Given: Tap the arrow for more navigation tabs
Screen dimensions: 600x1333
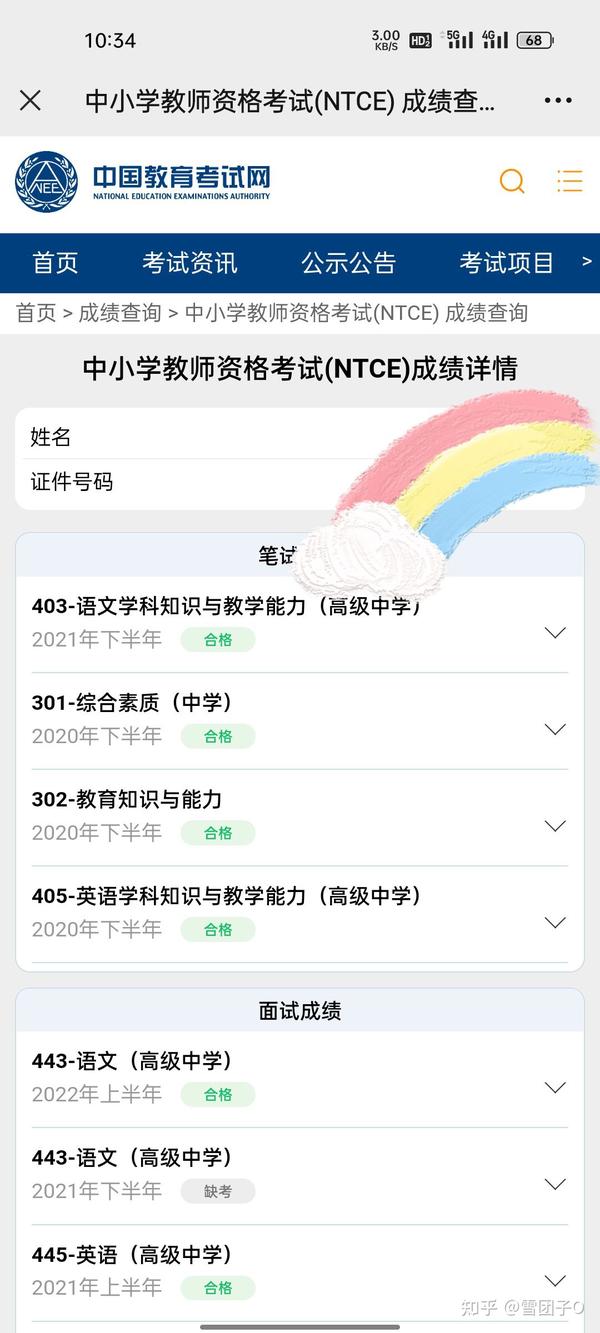Looking at the screenshot, I should click(587, 262).
